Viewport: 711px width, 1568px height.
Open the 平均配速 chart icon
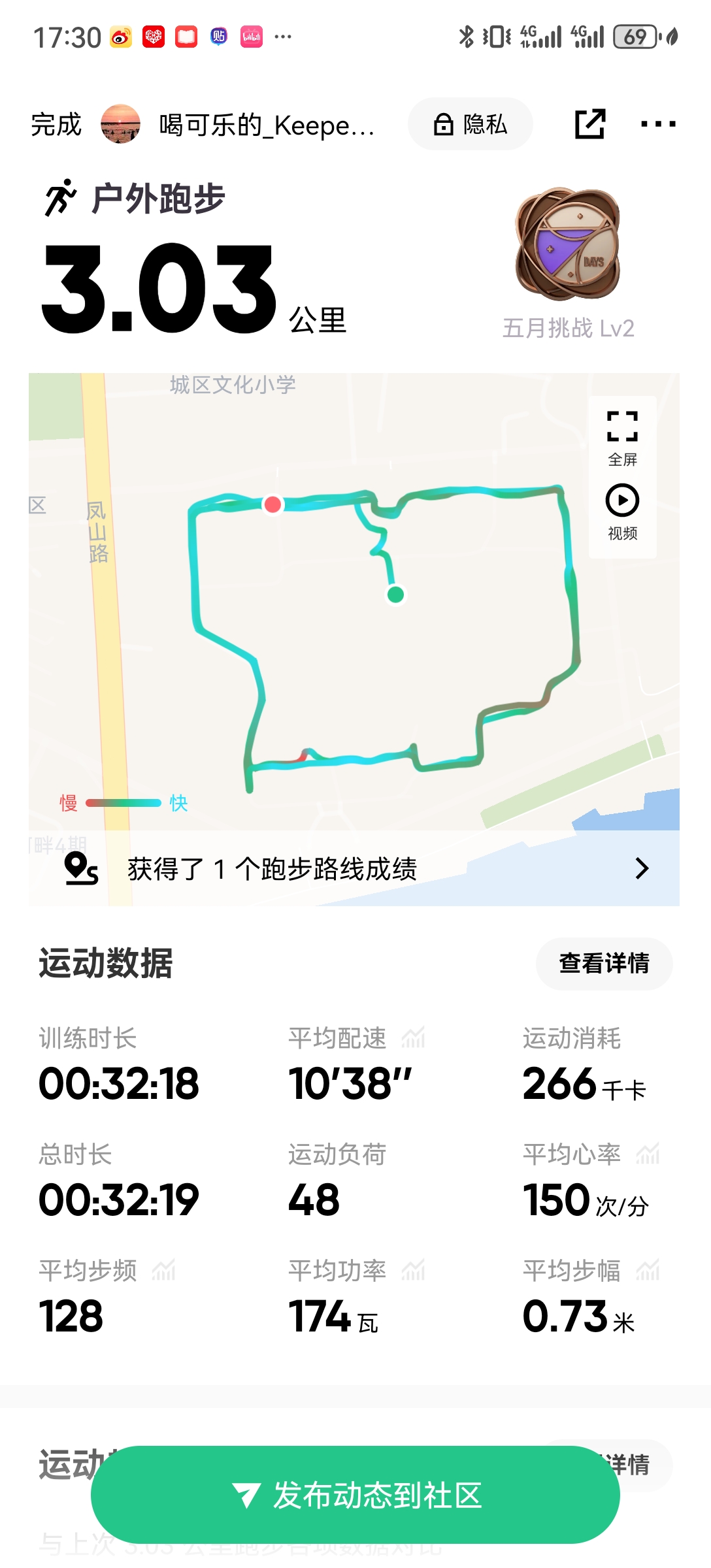point(413,1037)
